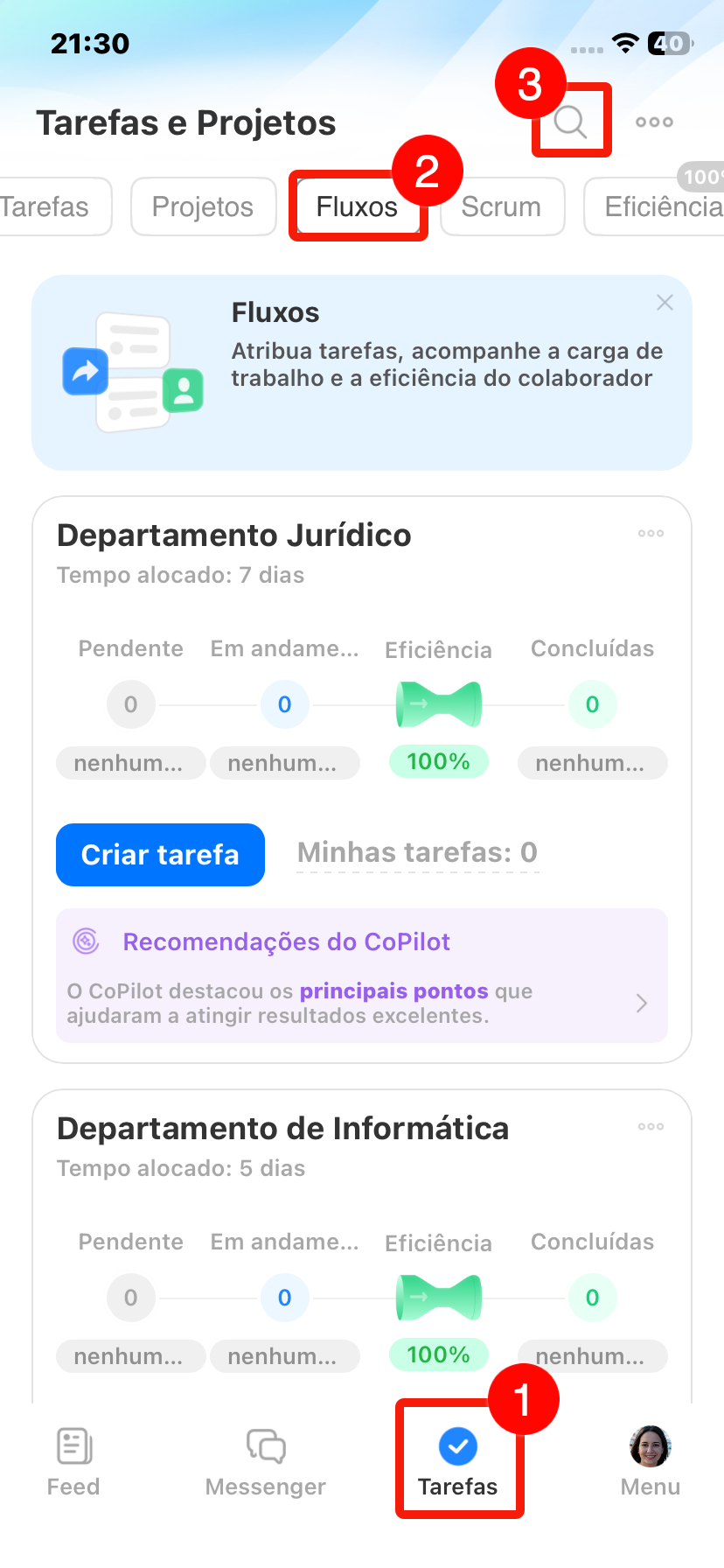This screenshot has height=1568, width=724.
Task: View Concluídas count in Departamento Jurídico
Action: (592, 704)
